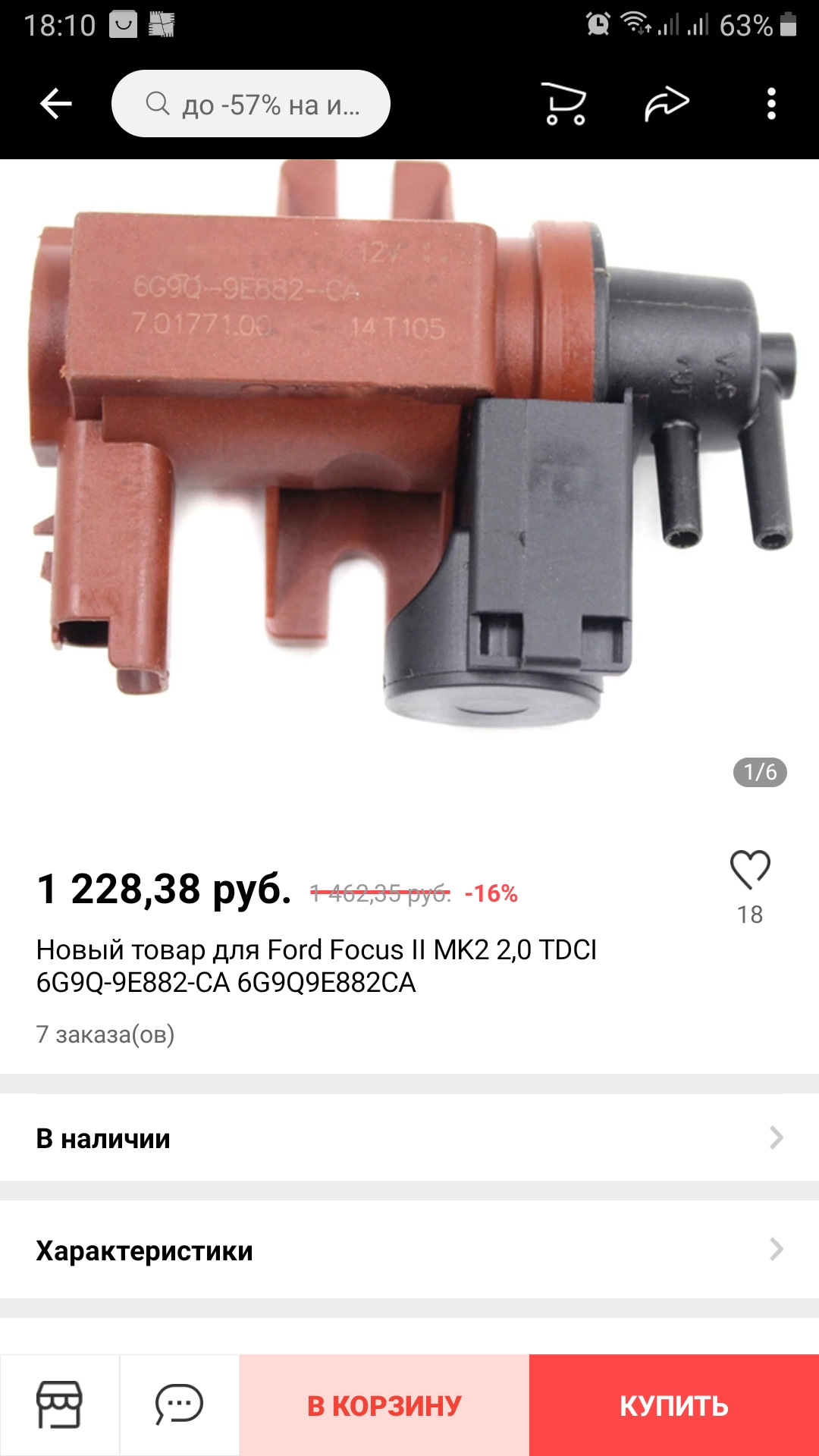The height and width of the screenshot is (1456, 819).
Task: Open the «В наличии» row
Action: tap(409, 1138)
